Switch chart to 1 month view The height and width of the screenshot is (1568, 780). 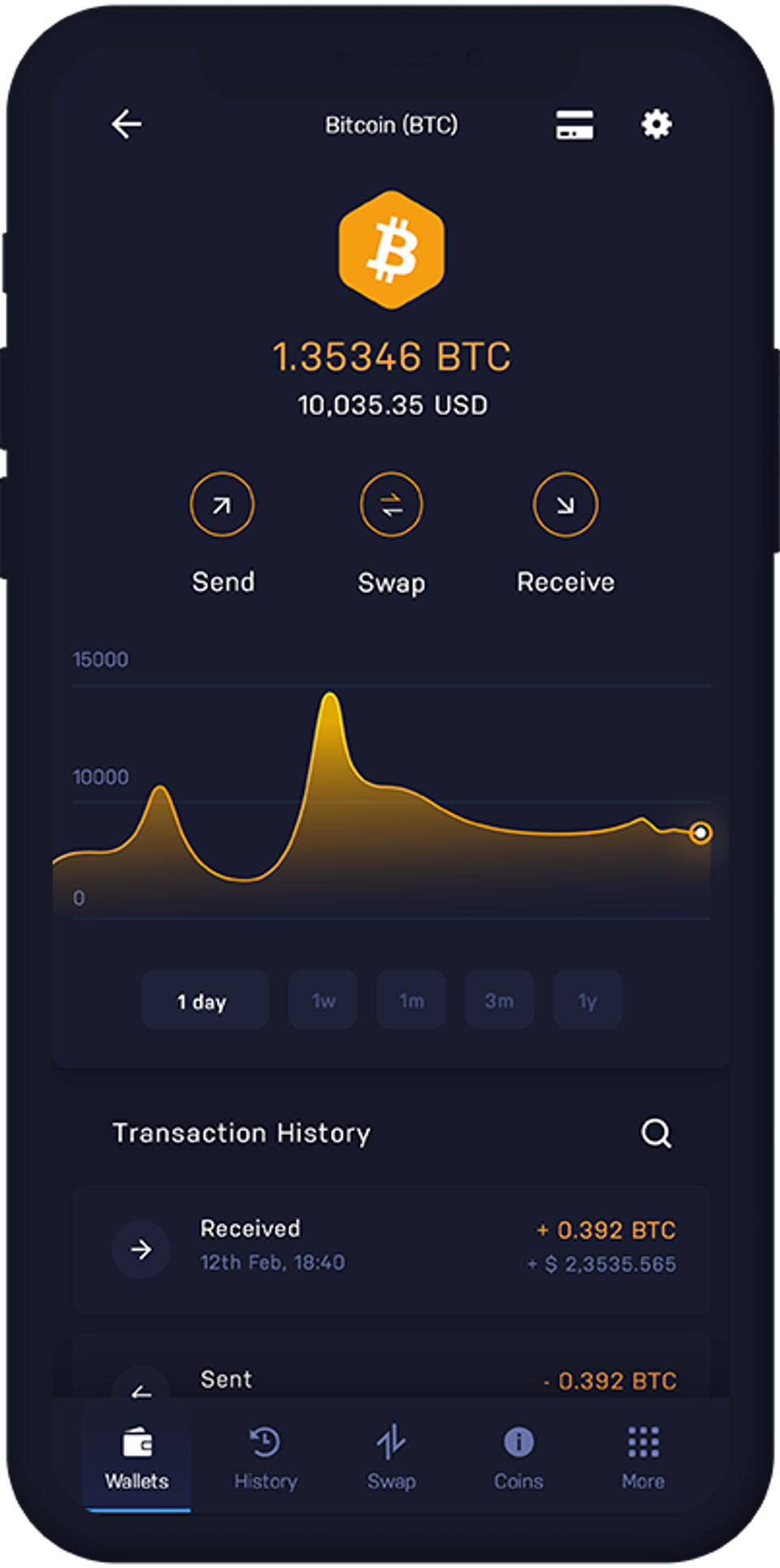(x=410, y=1000)
